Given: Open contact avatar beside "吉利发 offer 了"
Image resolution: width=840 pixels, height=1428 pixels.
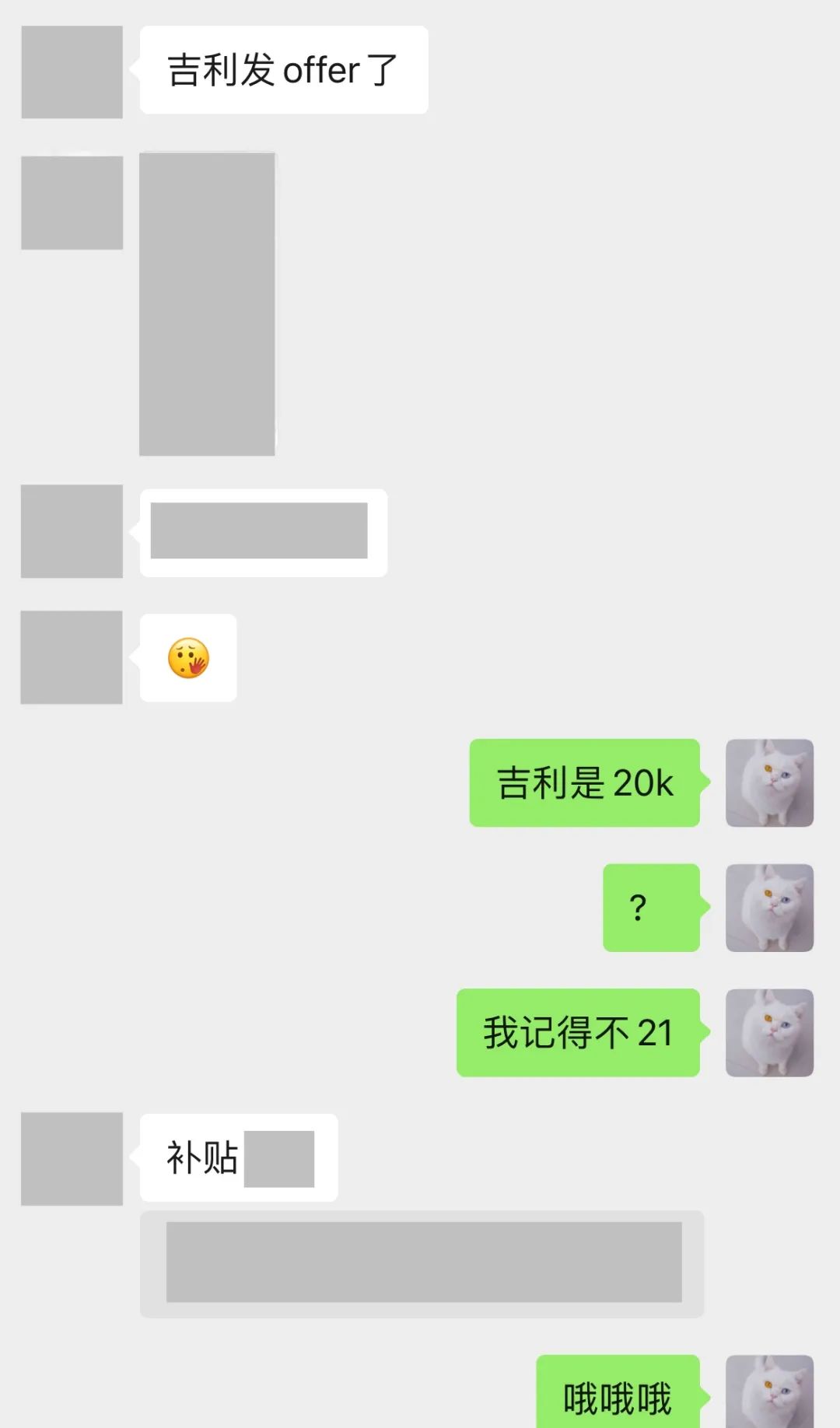Looking at the screenshot, I should [x=72, y=72].
